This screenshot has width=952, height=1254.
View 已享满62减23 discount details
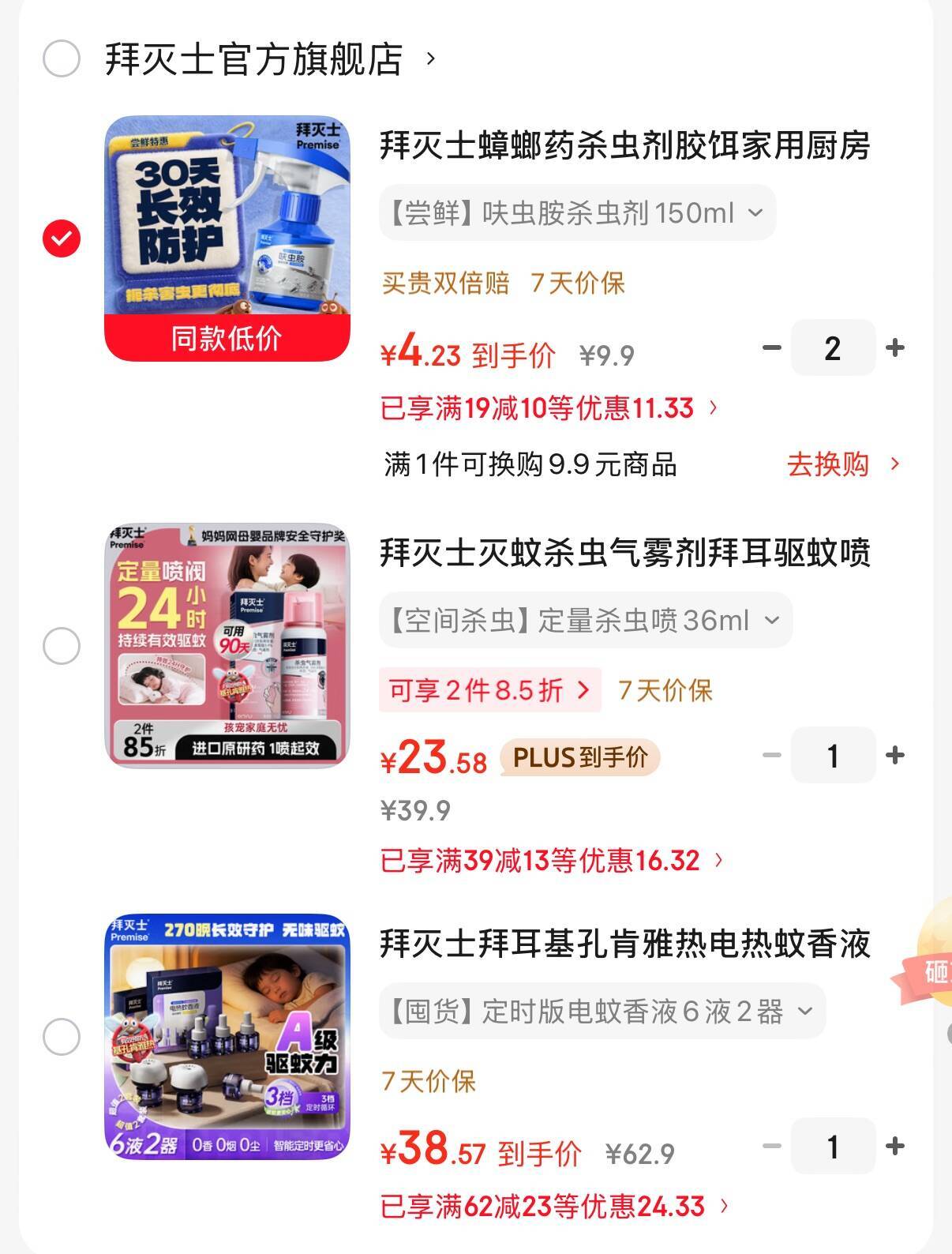click(554, 1207)
